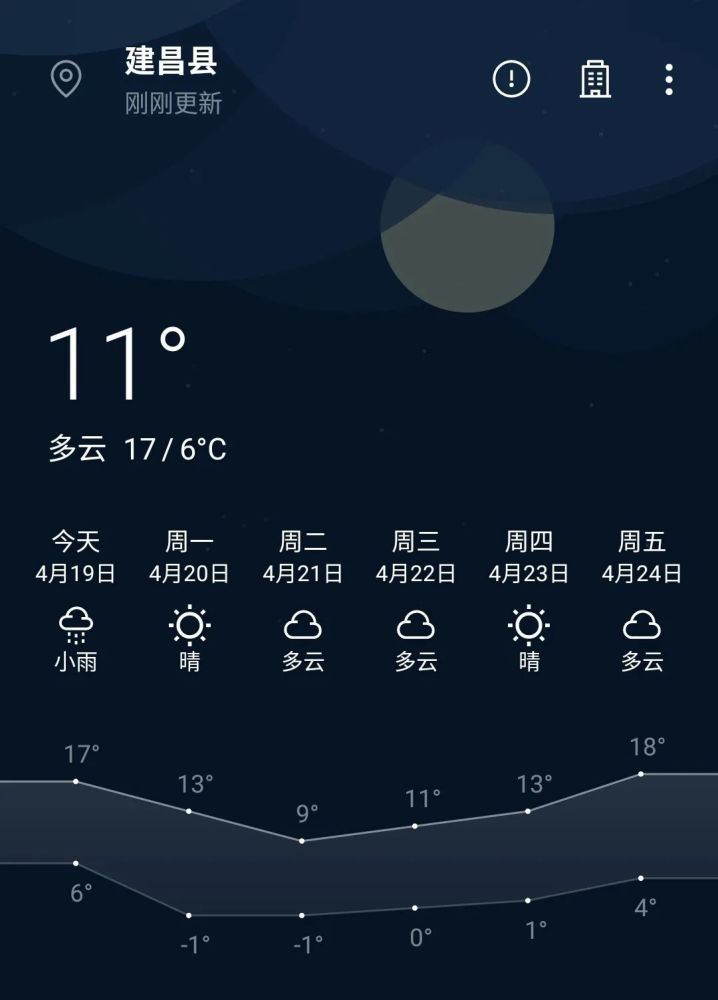Check the 周三 4月22日 forecast
Image resolution: width=718 pixels, height=1000 pixels.
coord(416,600)
